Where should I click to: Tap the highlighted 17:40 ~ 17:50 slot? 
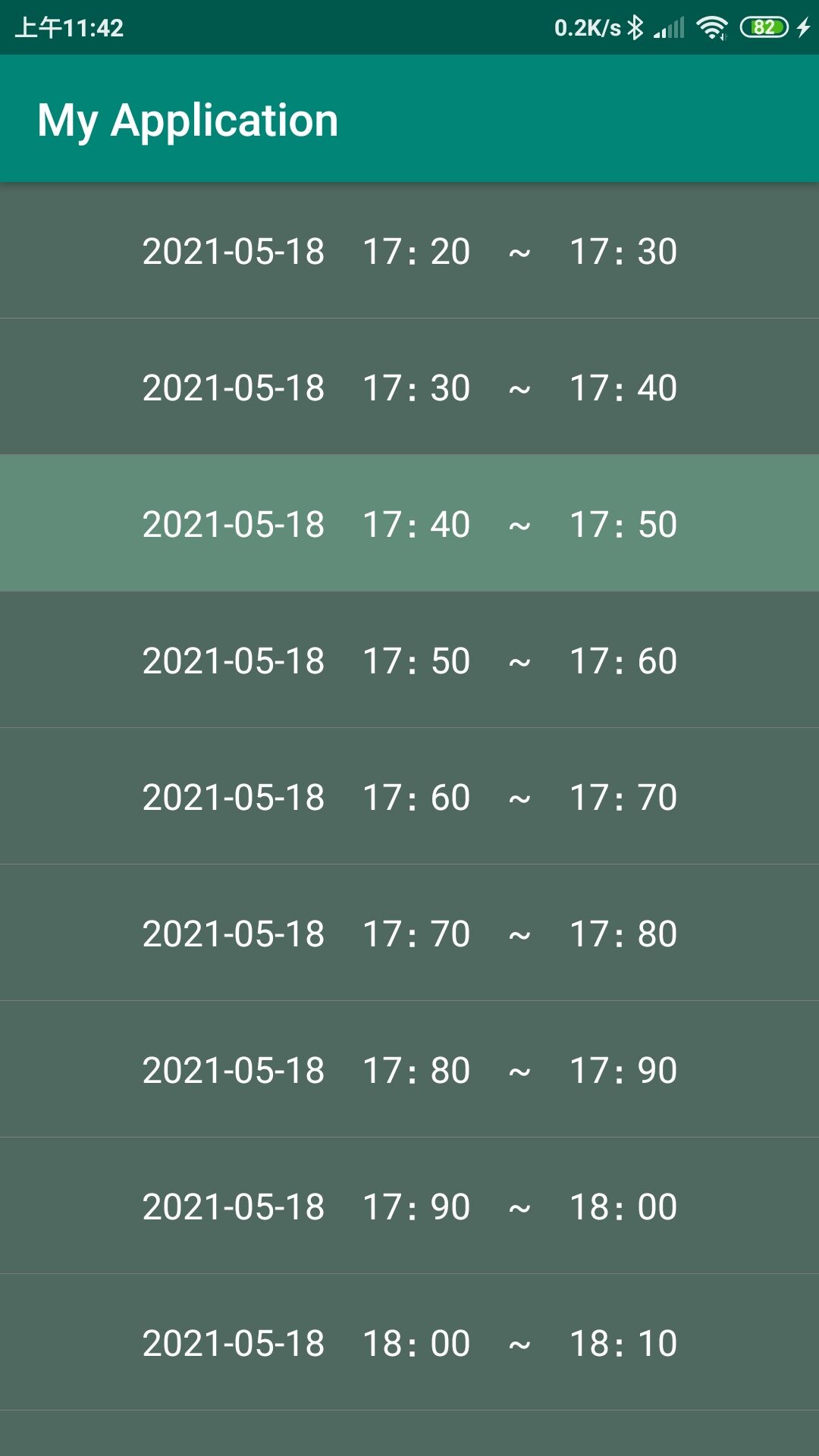pos(409,524)
